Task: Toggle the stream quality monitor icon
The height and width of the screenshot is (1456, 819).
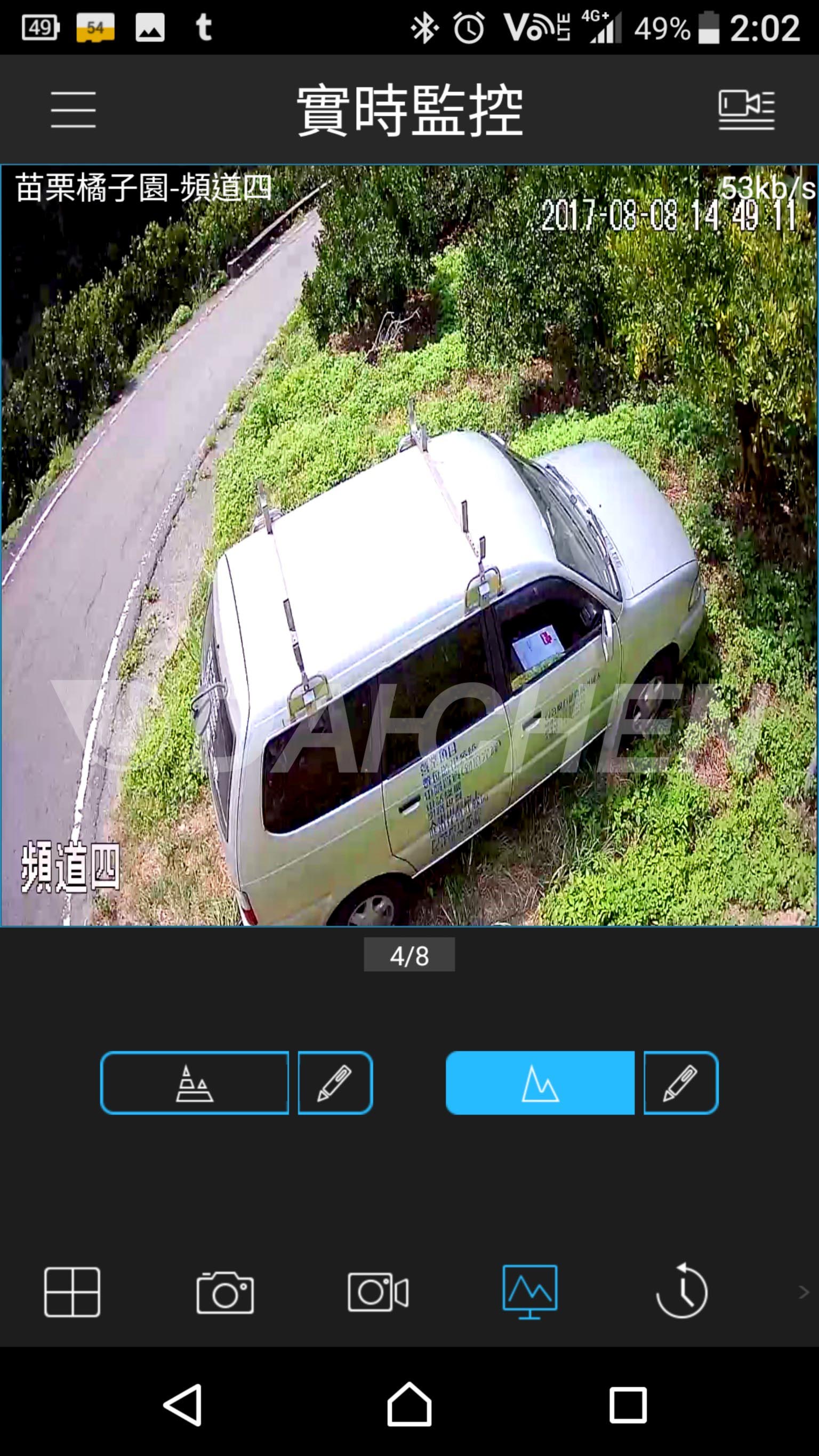Action: coord(529,1292)
